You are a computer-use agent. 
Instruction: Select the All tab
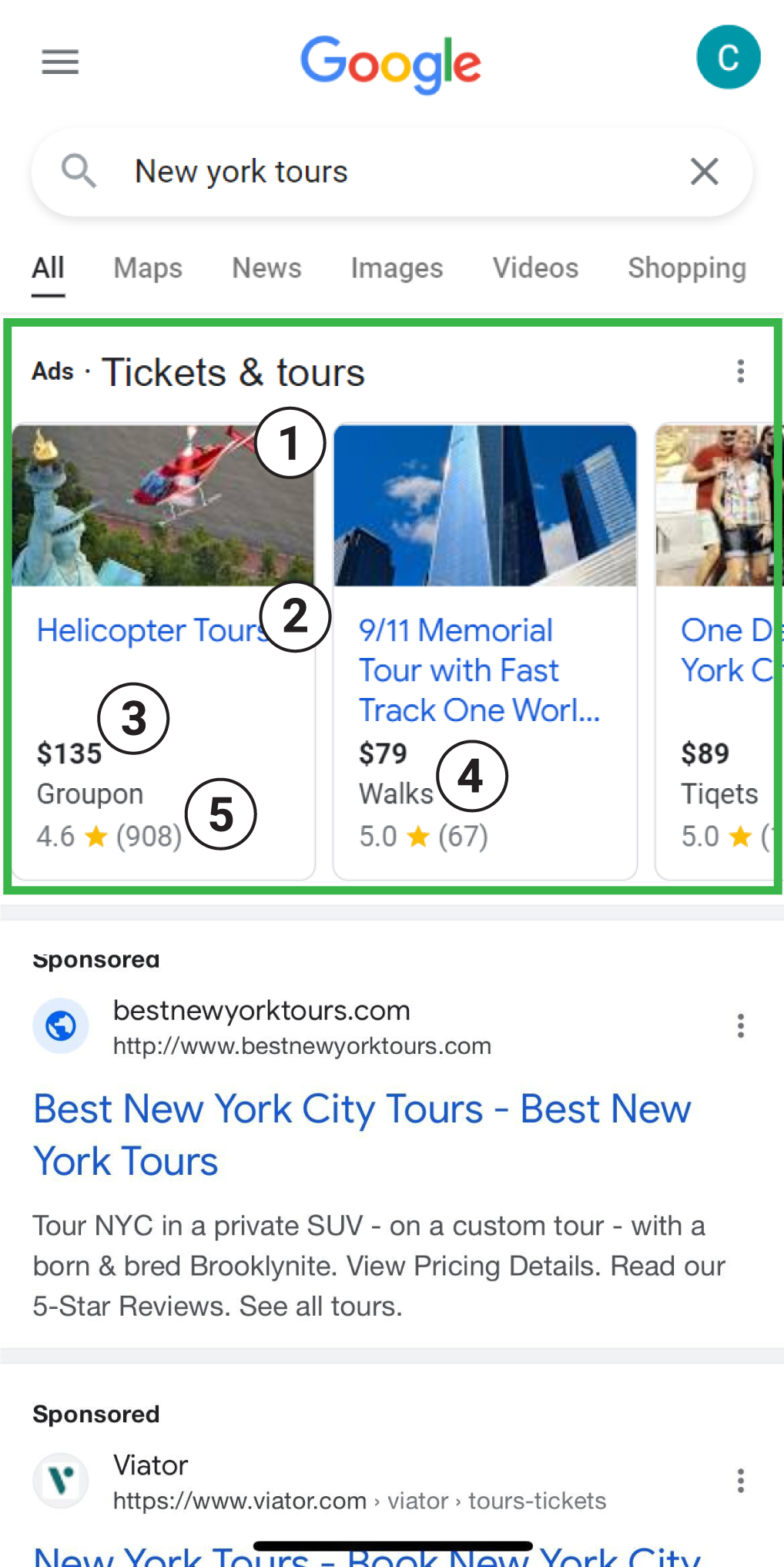pyautogui.click(x=48, y=268)
